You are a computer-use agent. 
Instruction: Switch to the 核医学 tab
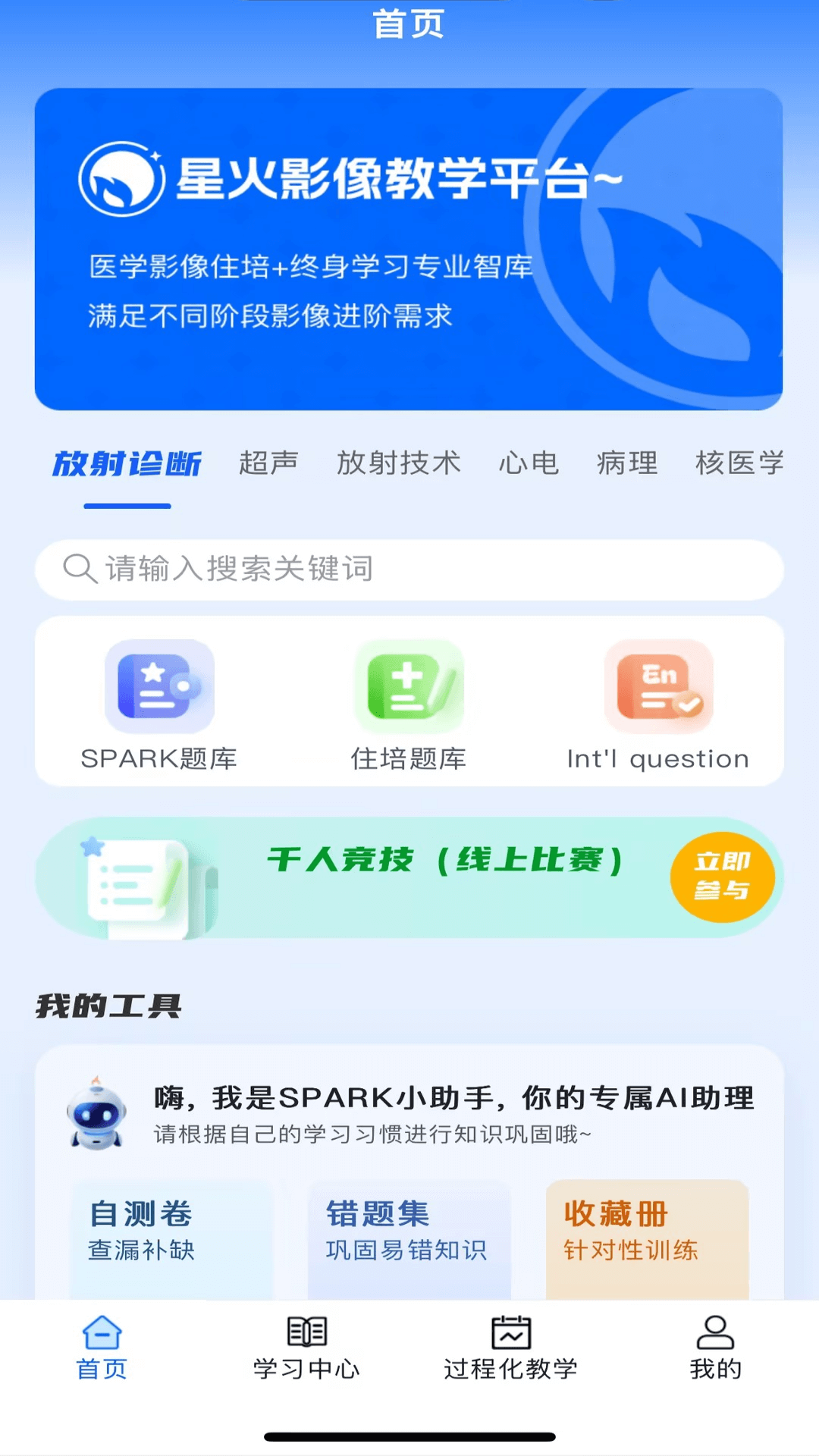click(x=739, y=463)
